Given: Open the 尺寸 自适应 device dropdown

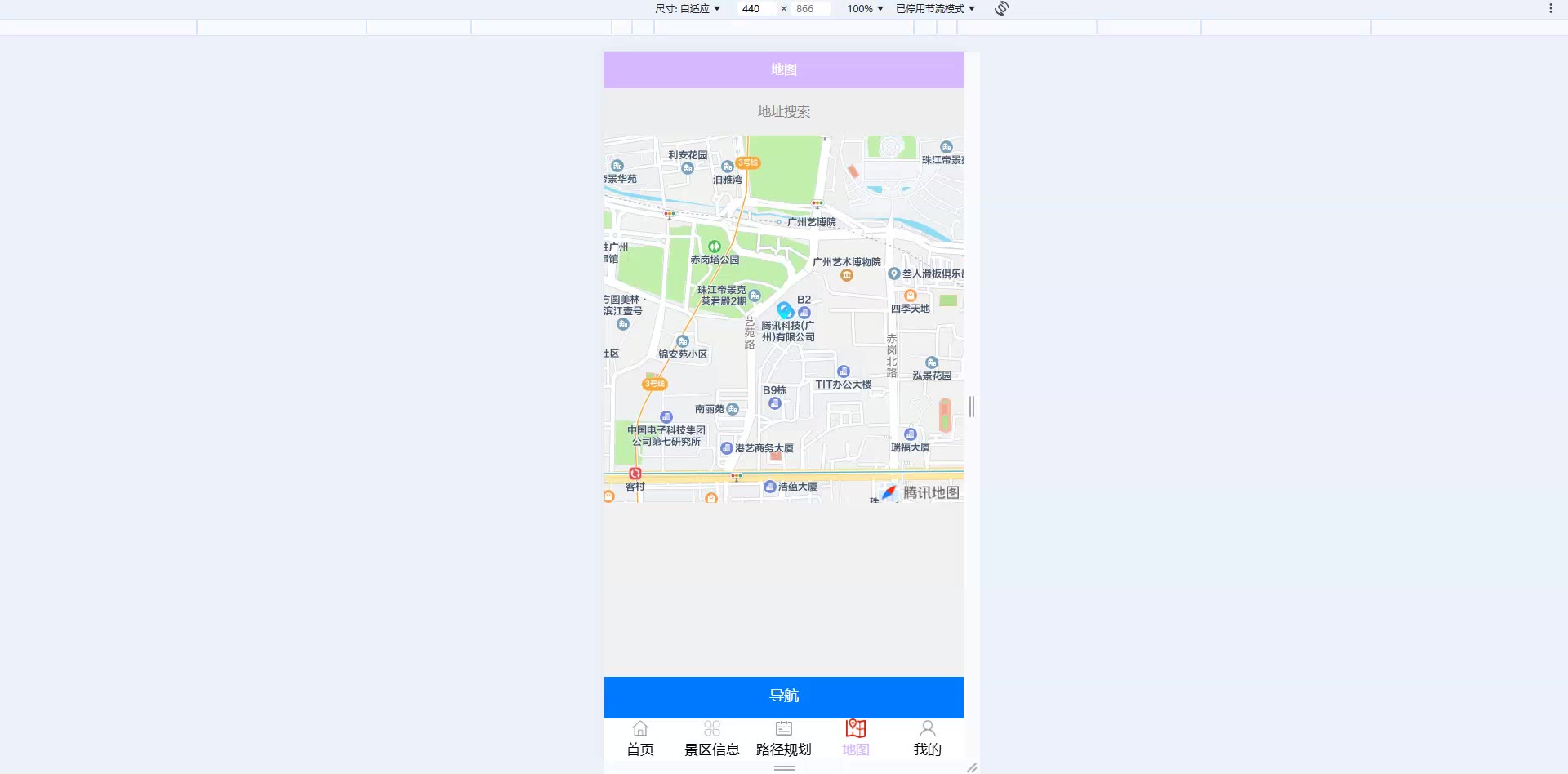Looking at the screenshot, I should (x=688, y=9).
